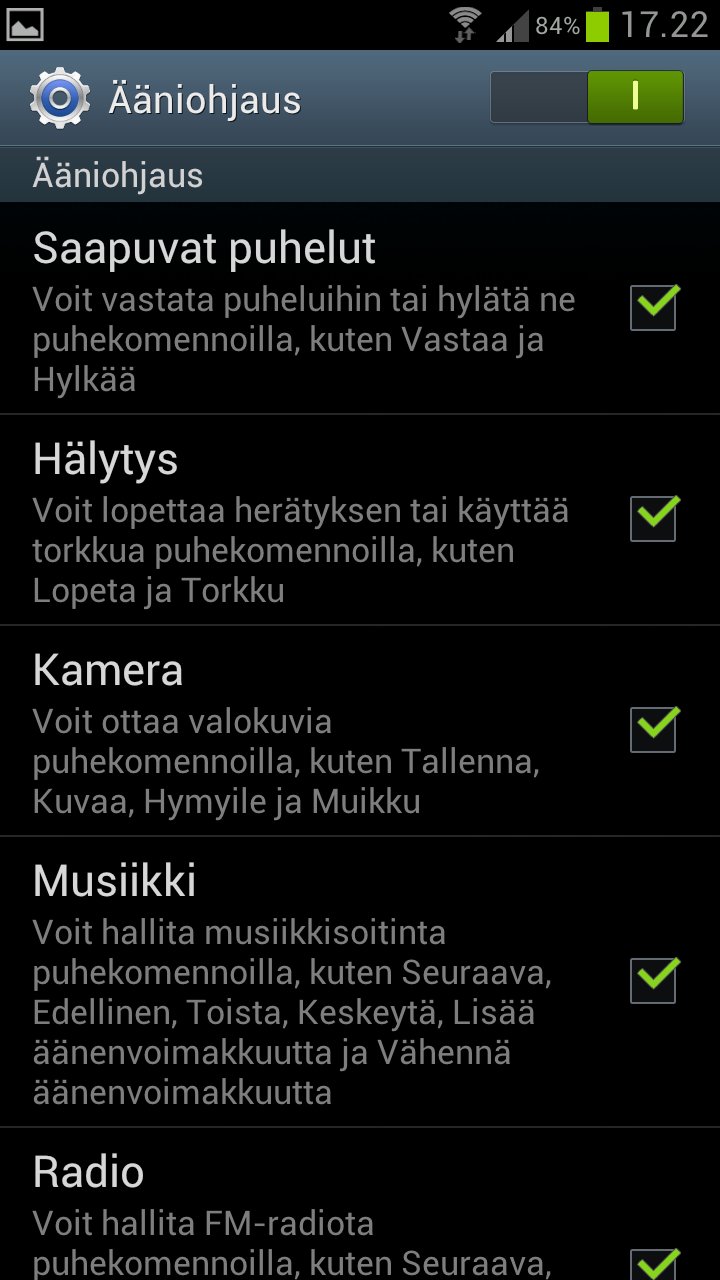This screenshot has height=1280, width=720.
Task: Turn off the Ääniohjaus master switch
Action: coord(587,97)
